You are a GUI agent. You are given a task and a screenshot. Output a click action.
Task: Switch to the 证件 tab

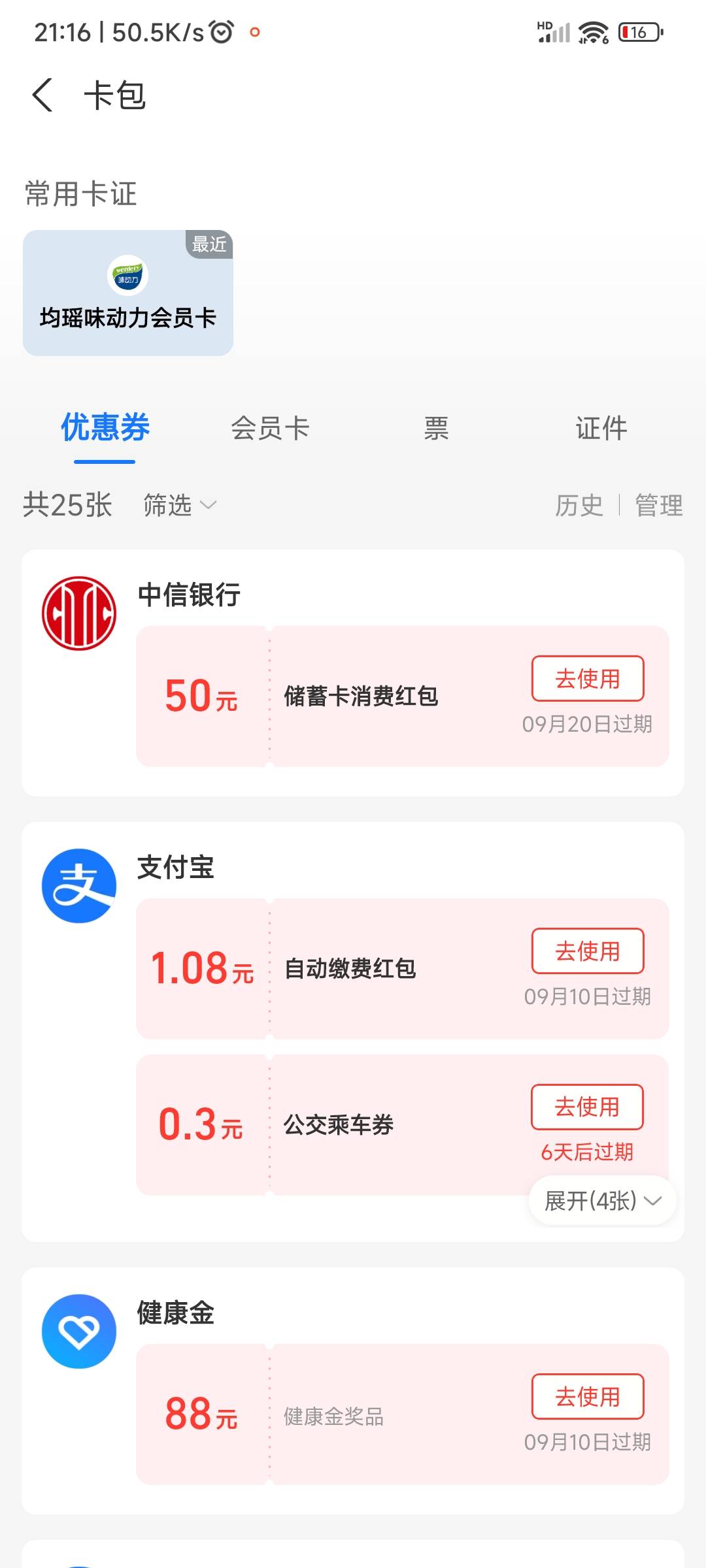[601, 429]
